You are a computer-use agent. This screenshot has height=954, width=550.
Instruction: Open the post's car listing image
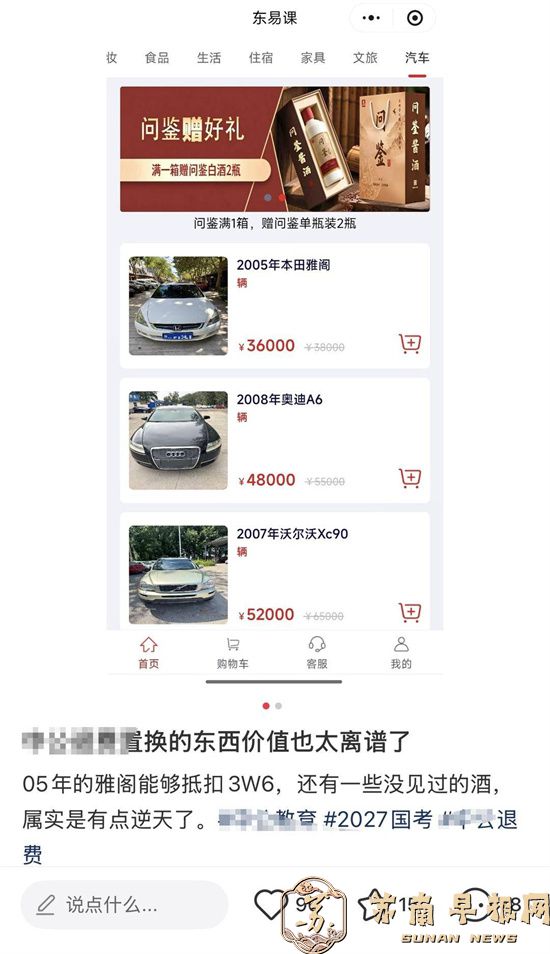275,347
